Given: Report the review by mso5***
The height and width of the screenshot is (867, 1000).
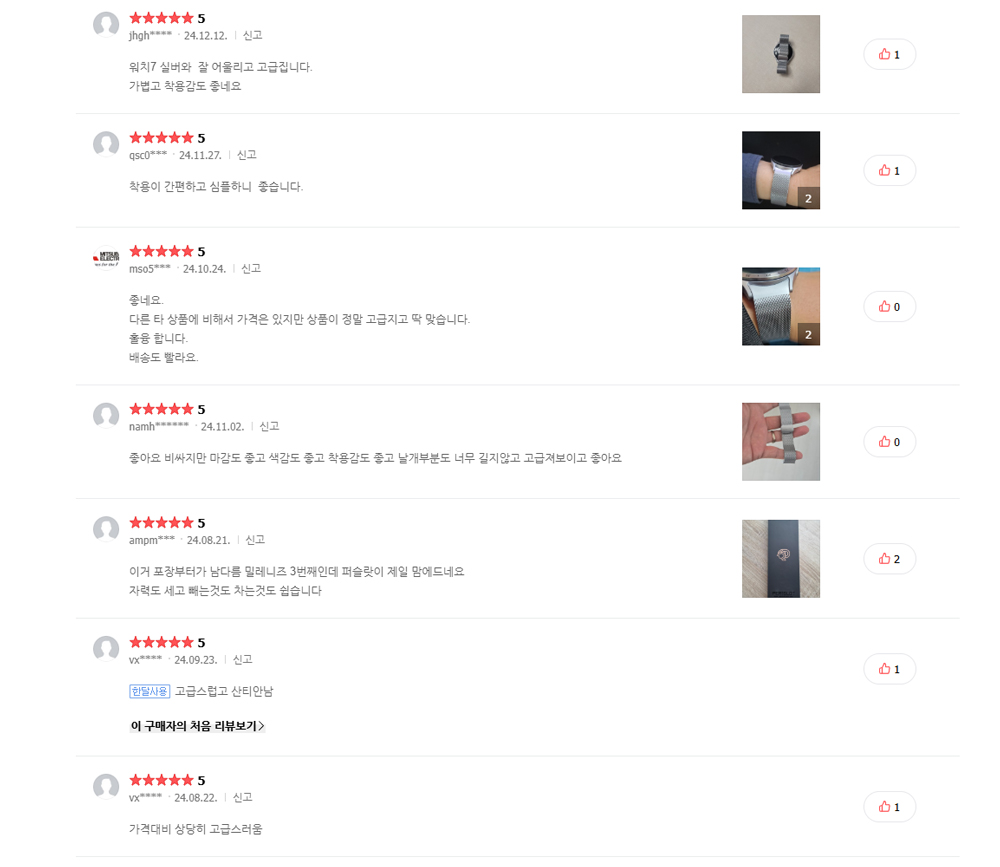Looking at the screenshot, I should [250, 269].
